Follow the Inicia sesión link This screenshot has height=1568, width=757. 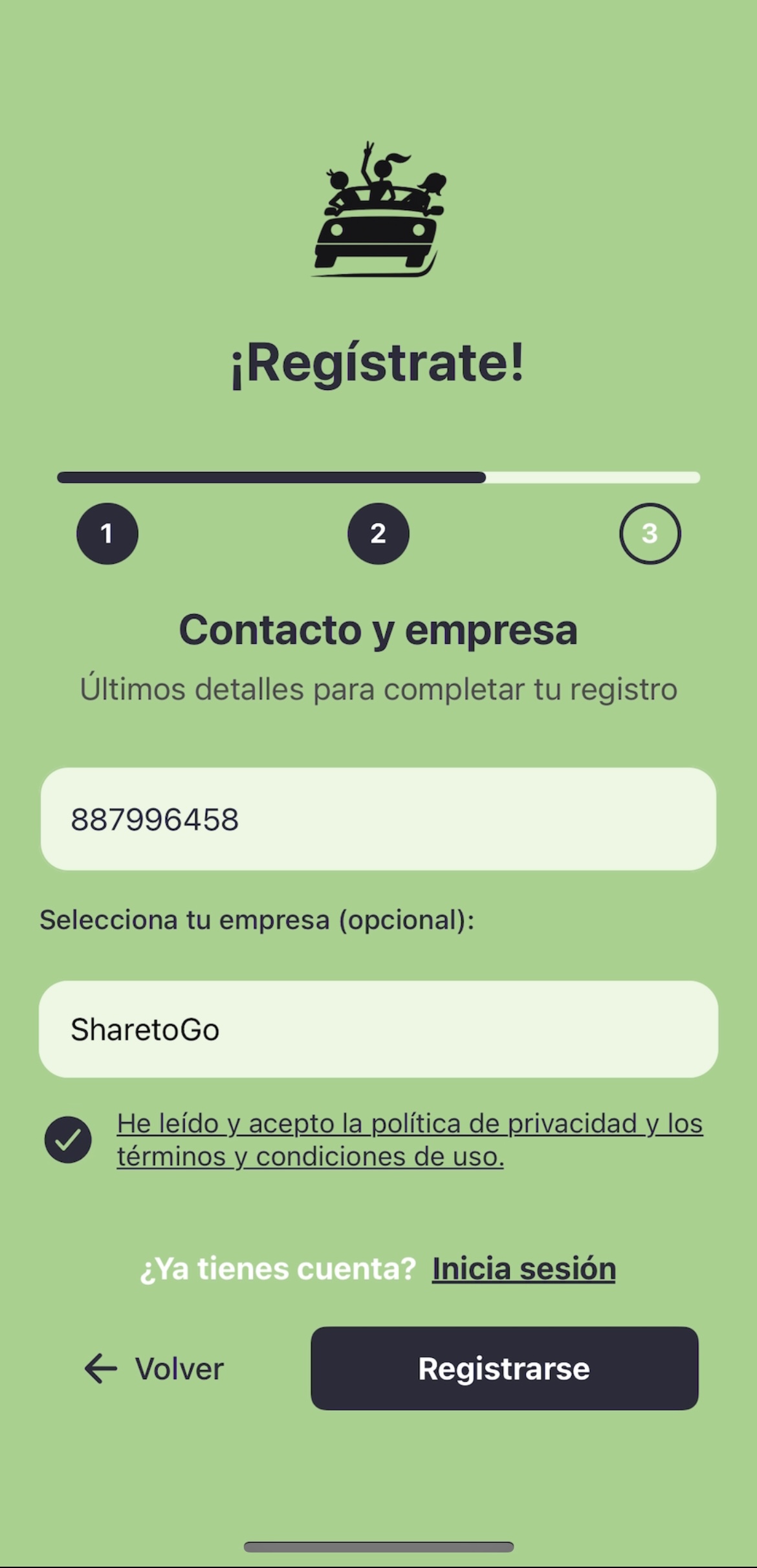523,1268
